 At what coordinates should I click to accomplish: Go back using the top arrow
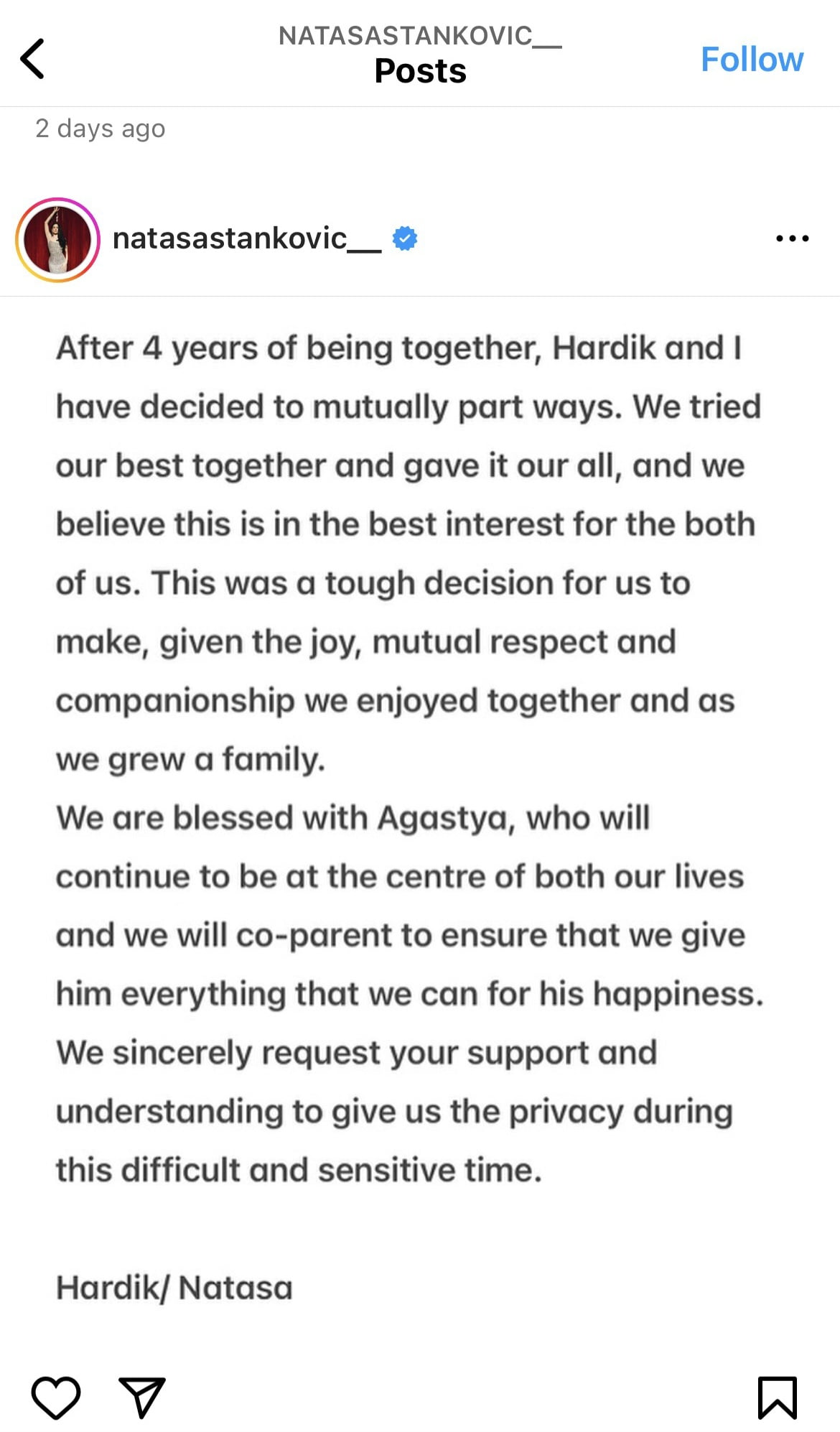[33, 59]
